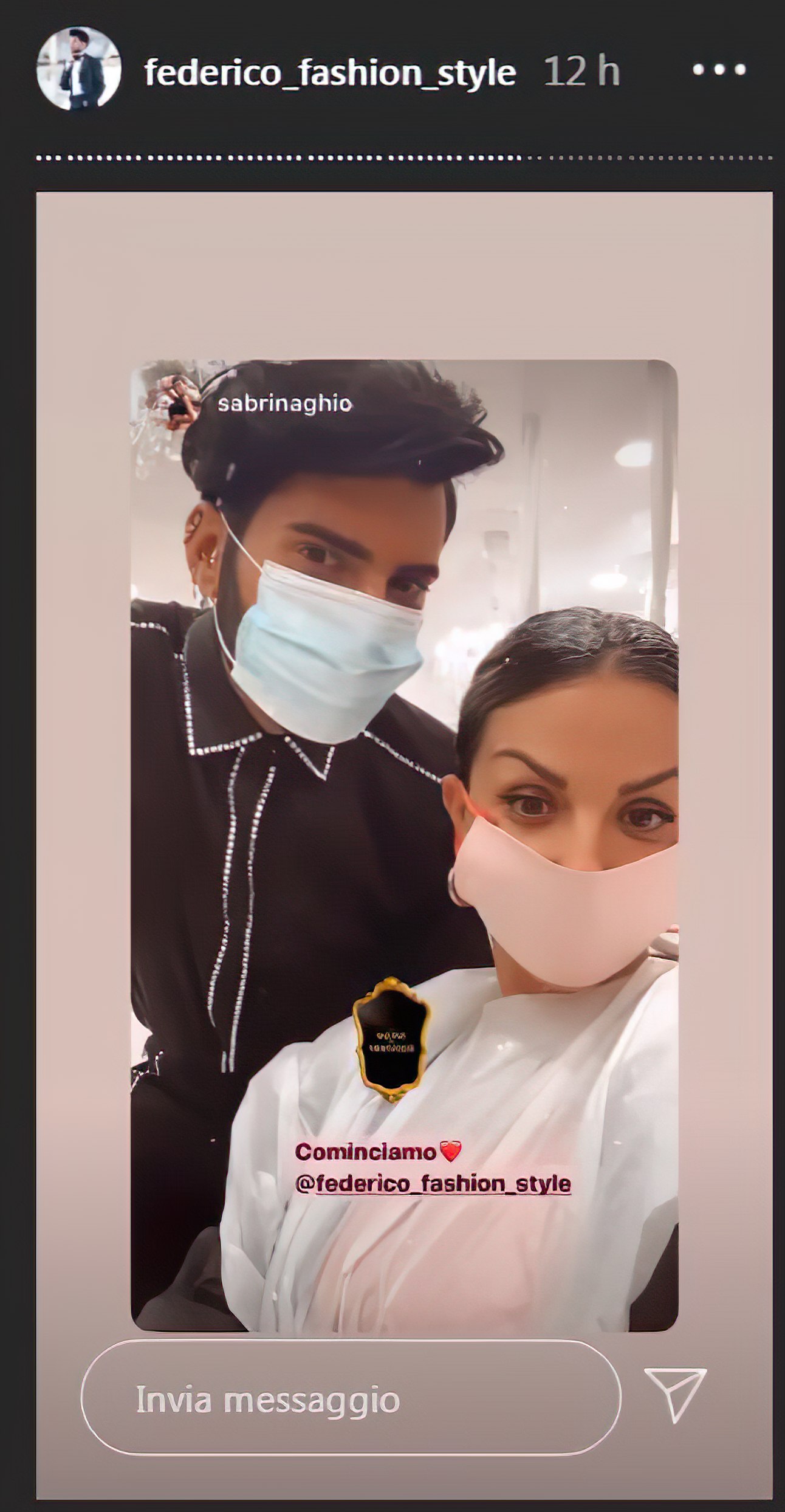Viewport: 785px width, 1512px height.
Task: Open the federico_fashion_style username
Action: coord(330,72)
